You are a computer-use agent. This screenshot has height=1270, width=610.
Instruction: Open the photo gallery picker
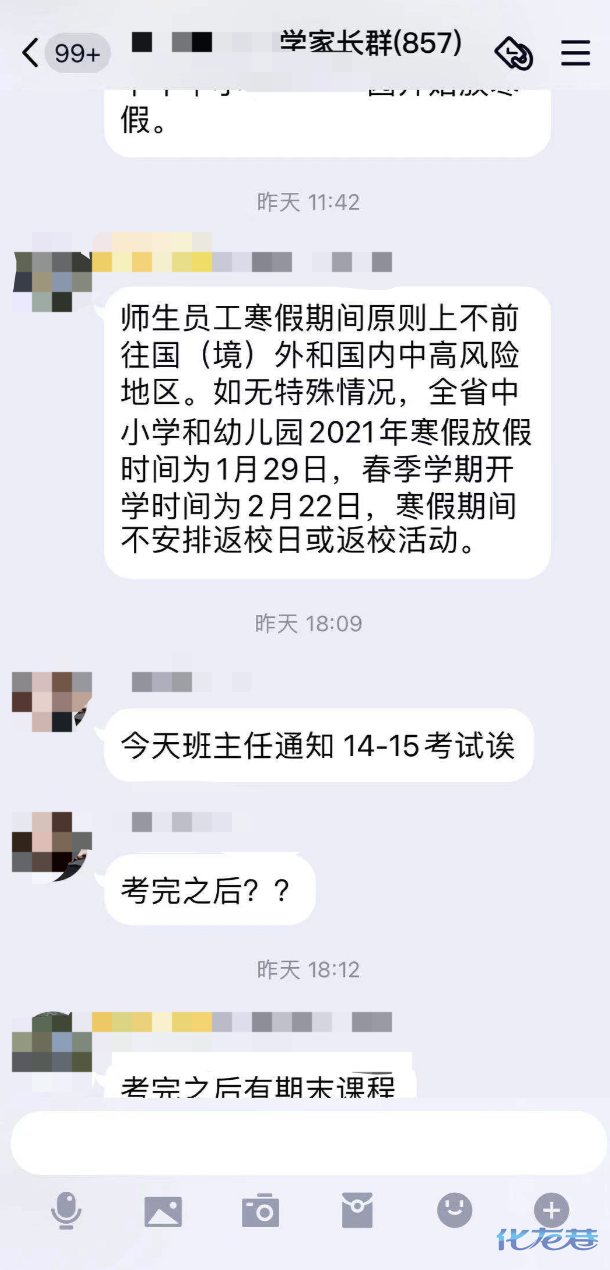163,1211
